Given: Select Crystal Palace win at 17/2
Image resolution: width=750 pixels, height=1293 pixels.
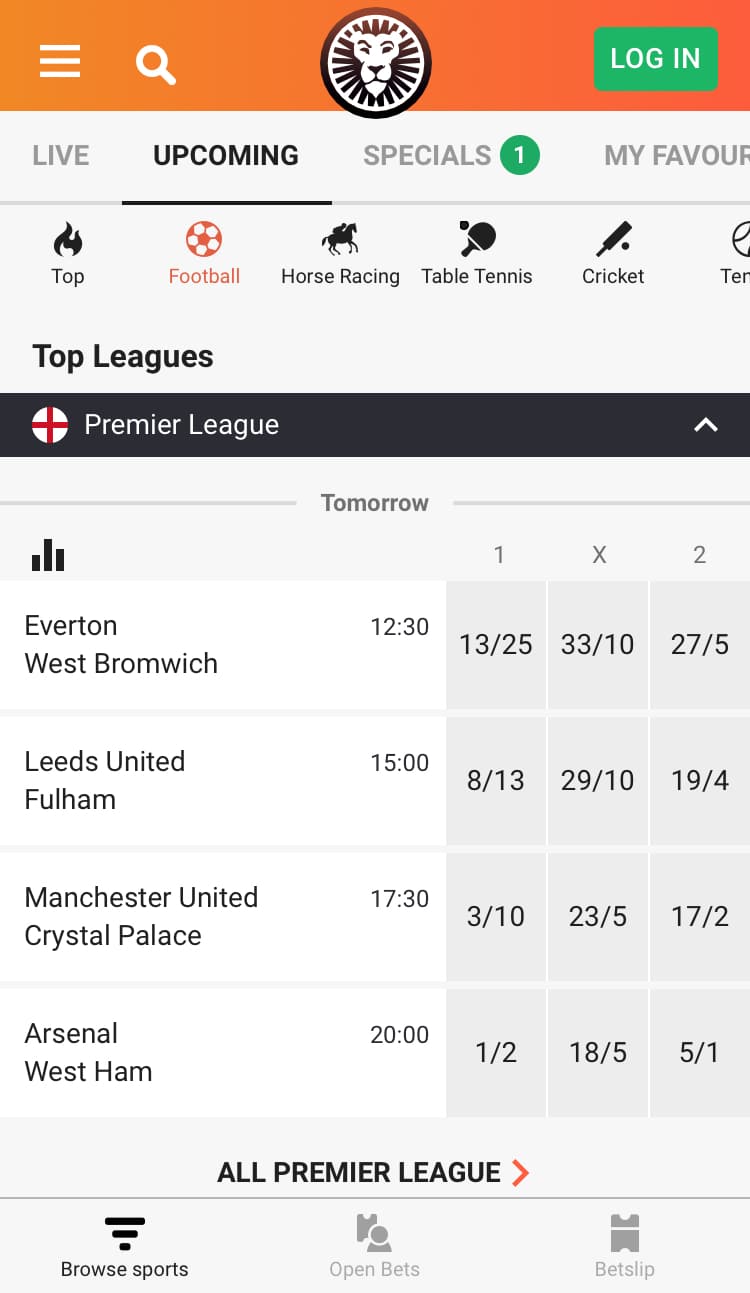Looking at the screenshot, I should point(700,917).
